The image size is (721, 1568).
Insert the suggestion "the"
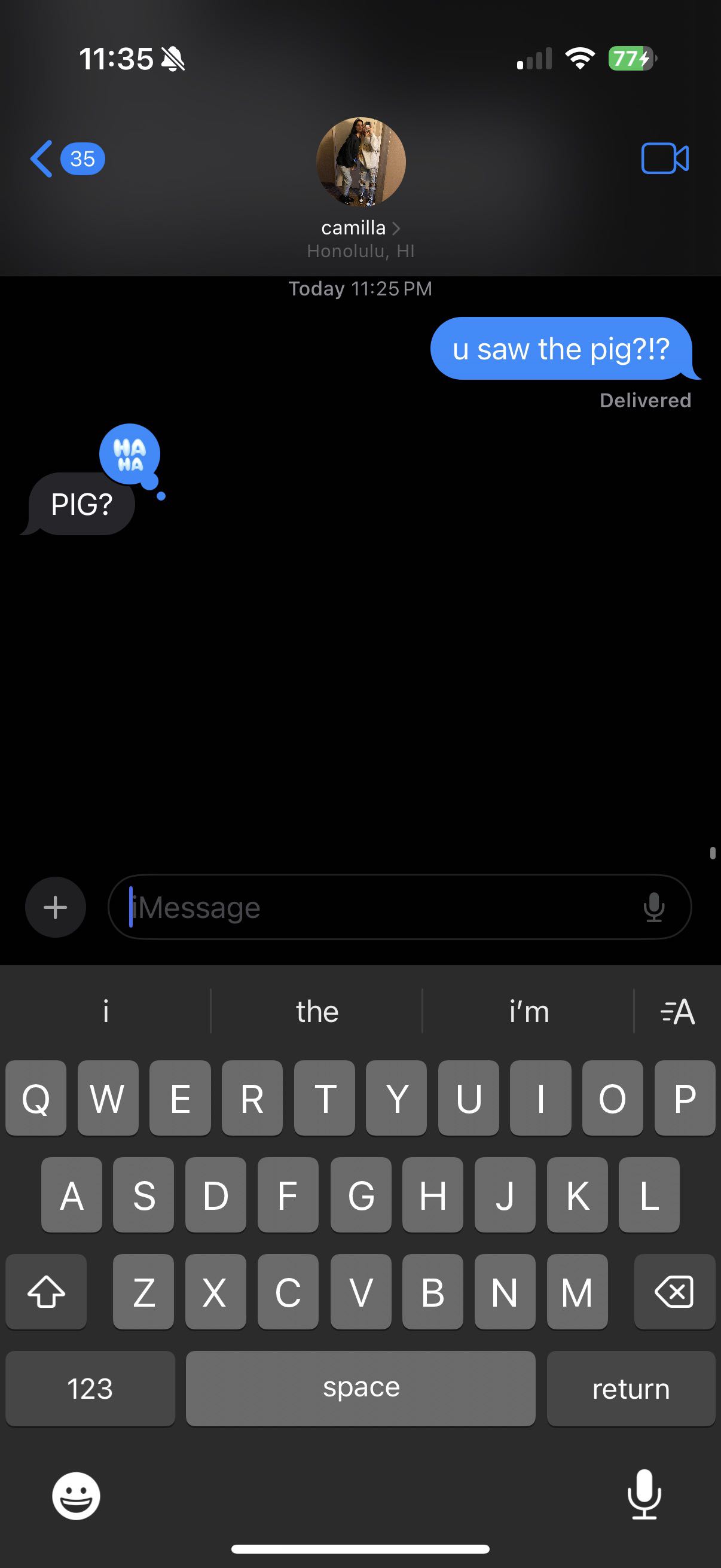(x=316, y=1012)
